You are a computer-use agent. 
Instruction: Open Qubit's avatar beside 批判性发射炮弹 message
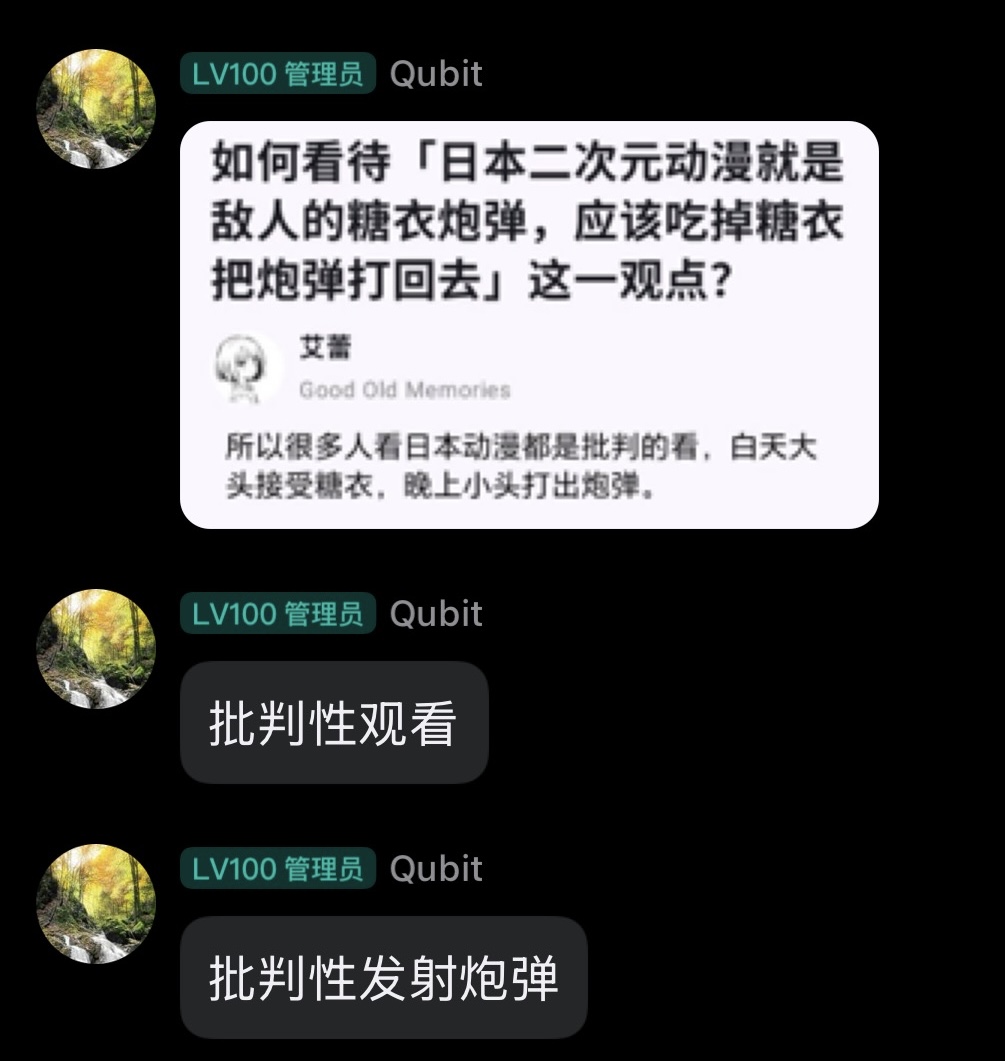point(96,903)
